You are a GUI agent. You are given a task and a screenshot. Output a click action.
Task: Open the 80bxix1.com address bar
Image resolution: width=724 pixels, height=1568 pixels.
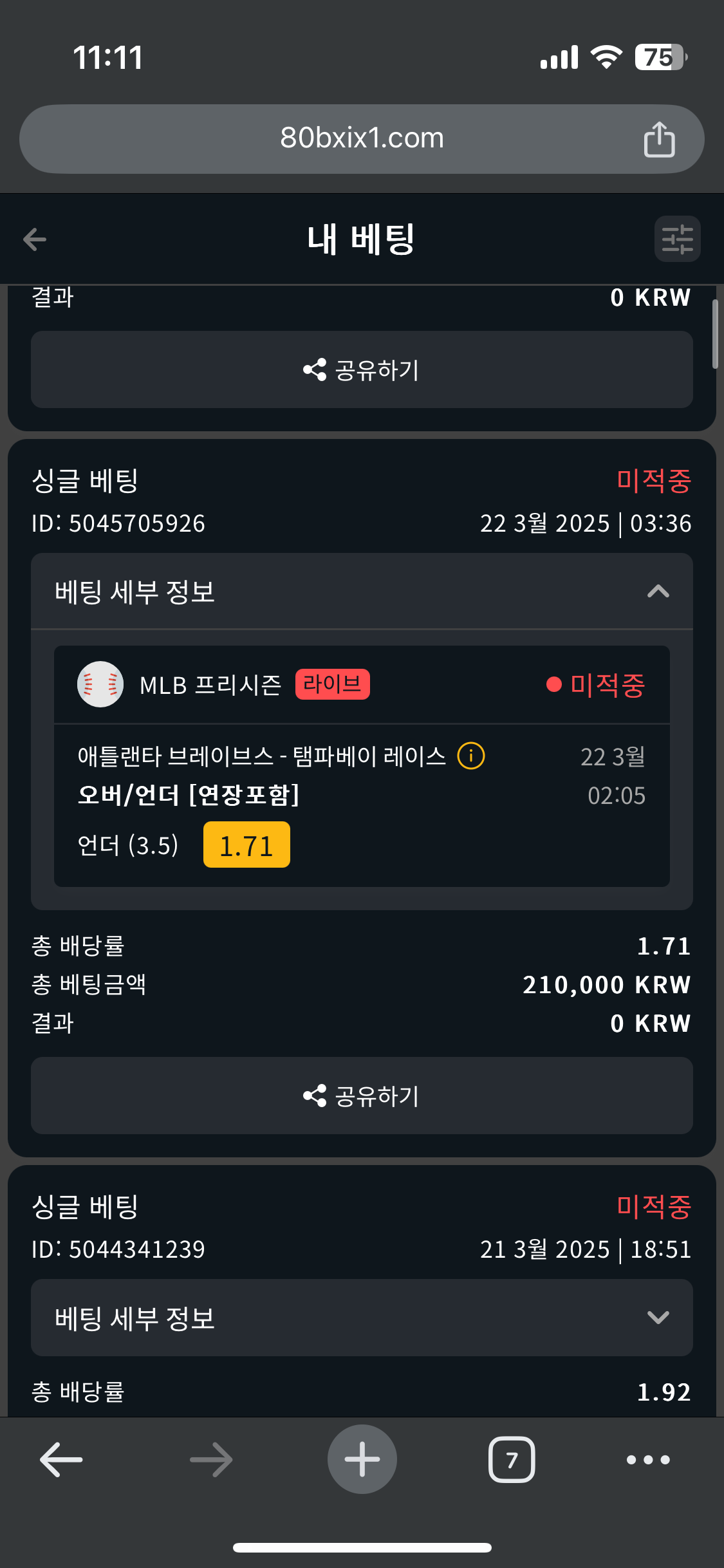click(362, 139)
